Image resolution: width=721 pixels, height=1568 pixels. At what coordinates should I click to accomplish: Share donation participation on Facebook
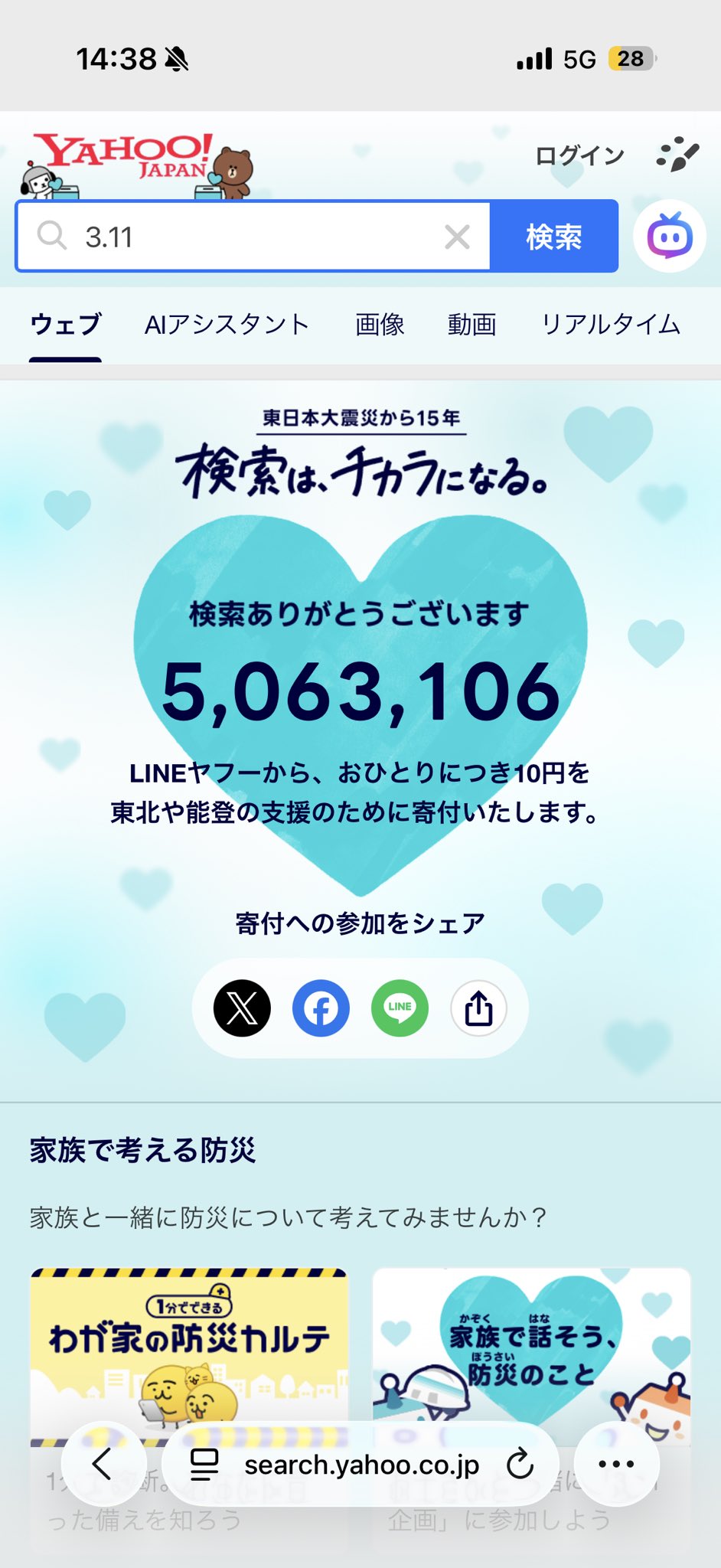point(321,1008)
